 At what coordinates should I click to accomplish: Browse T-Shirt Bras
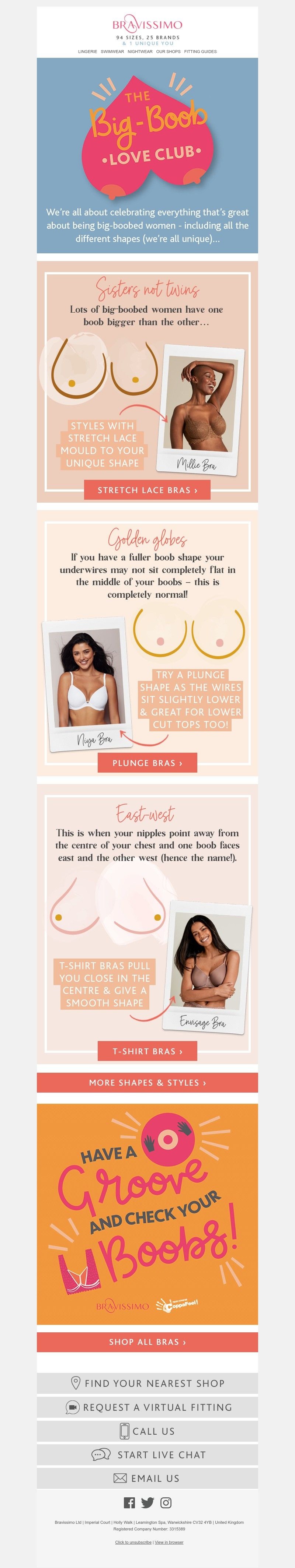147,1051
